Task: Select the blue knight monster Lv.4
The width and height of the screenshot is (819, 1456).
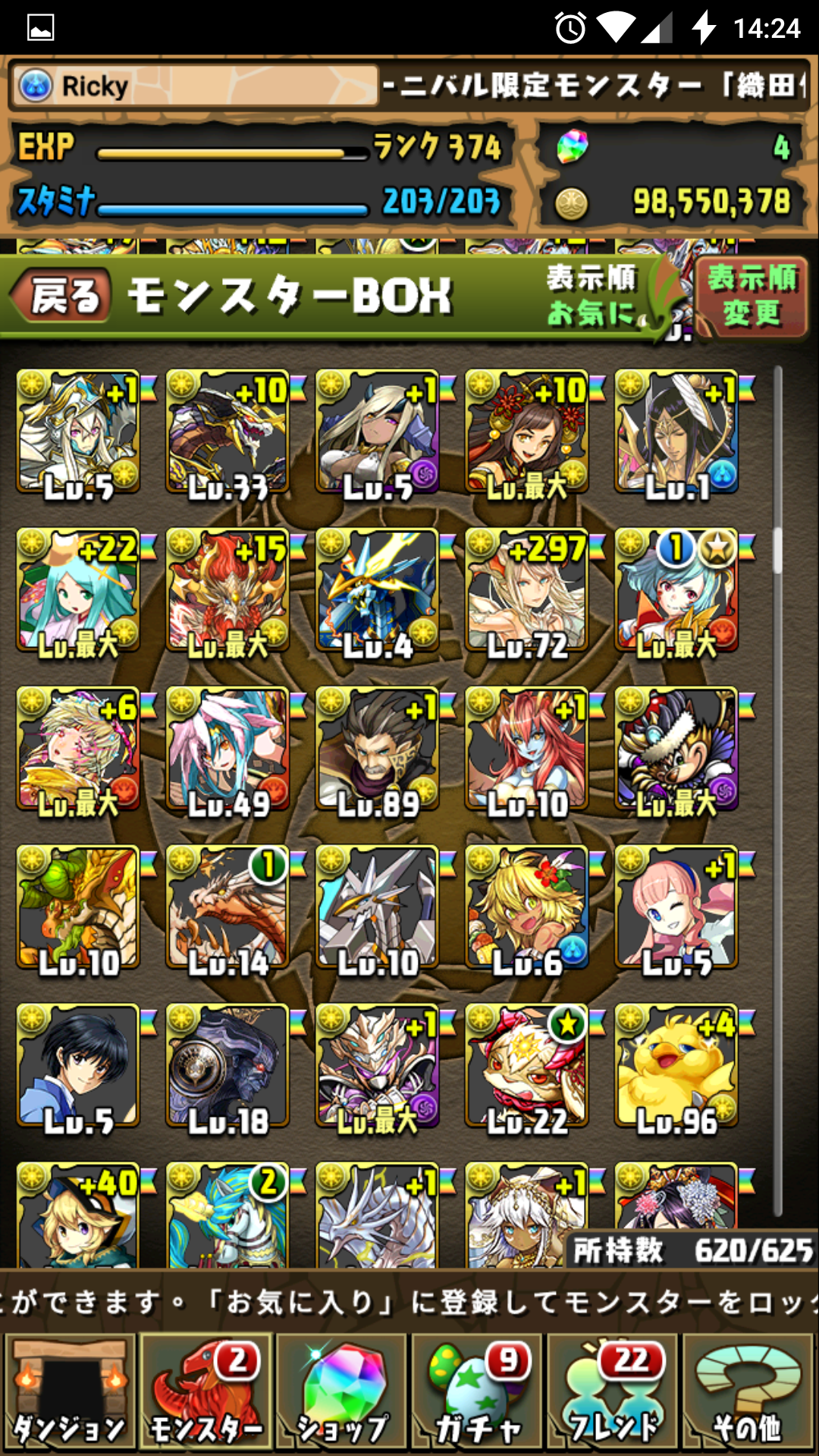Action: pyautogui.click(x=378, y=591)
